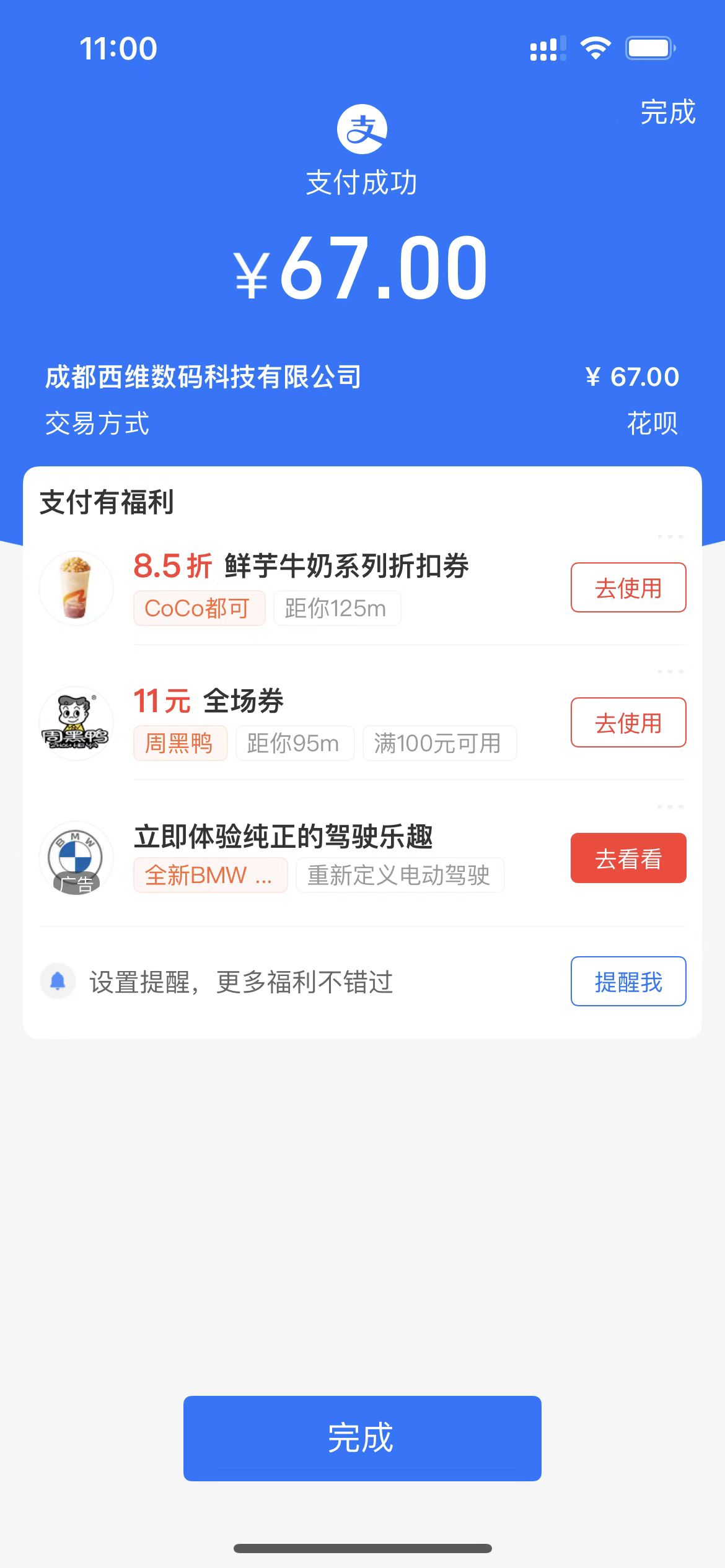Open more options for the CoCo都可 coupon
The image size is (725, 1568).
tap(670, 537)
